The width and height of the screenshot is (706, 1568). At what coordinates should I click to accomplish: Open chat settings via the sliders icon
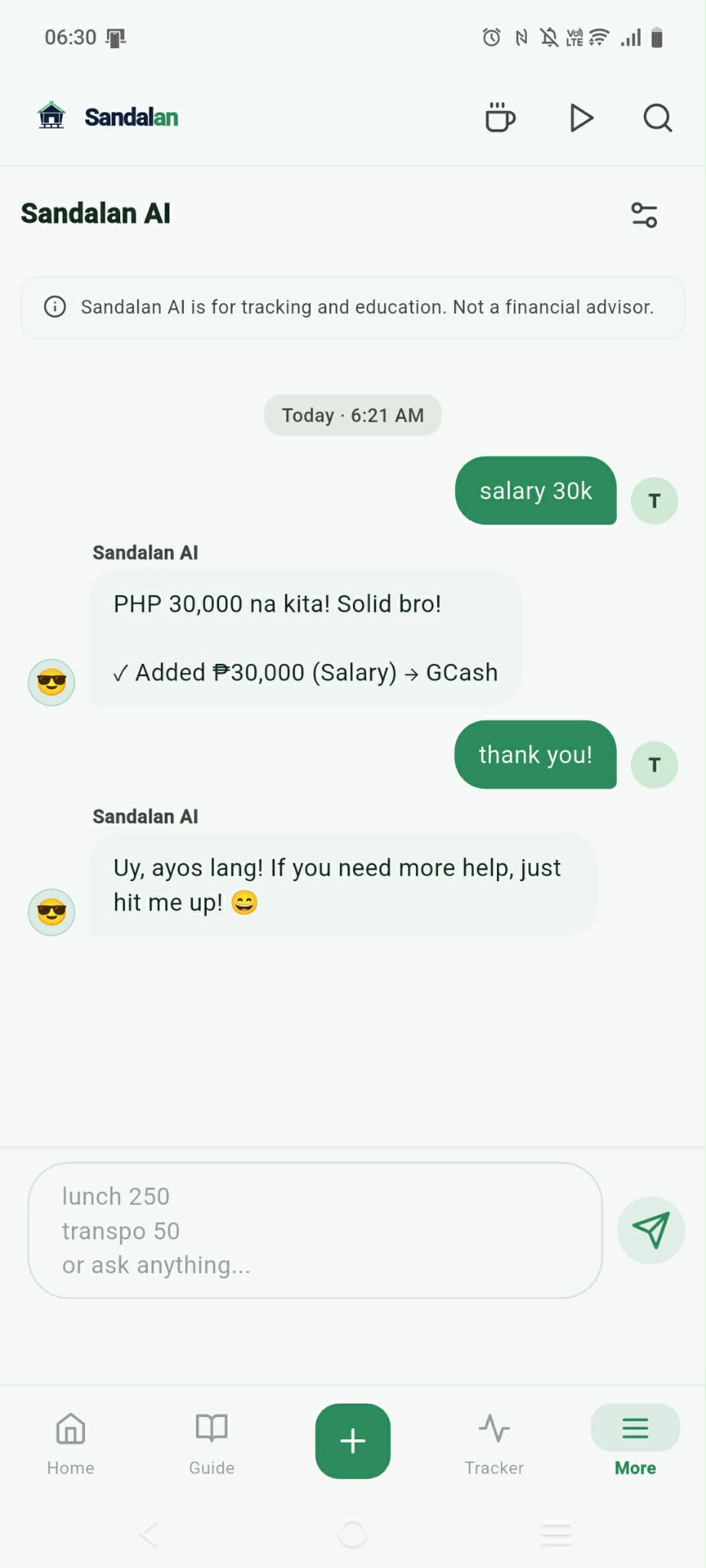click(643, 214)
